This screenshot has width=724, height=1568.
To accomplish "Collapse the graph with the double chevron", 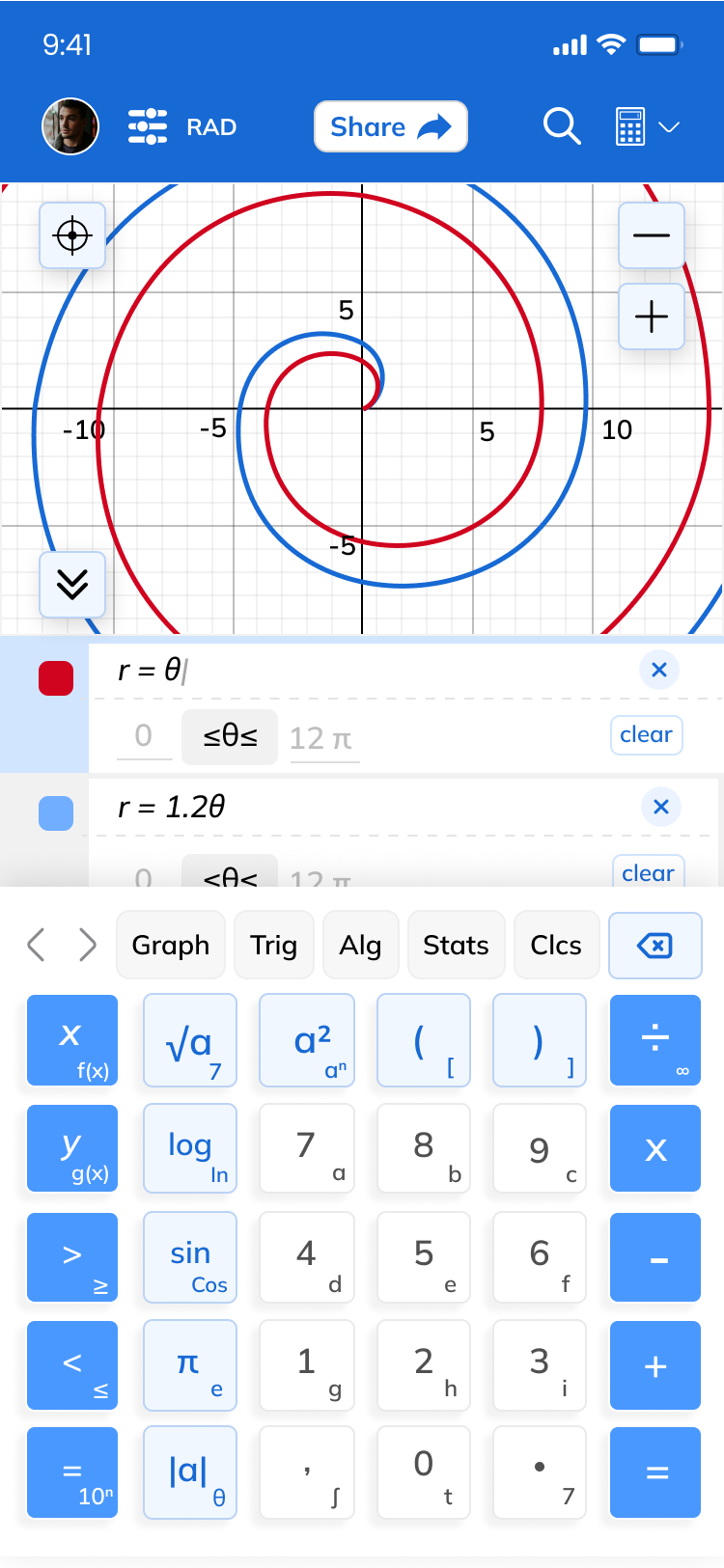I will [72, 584].
